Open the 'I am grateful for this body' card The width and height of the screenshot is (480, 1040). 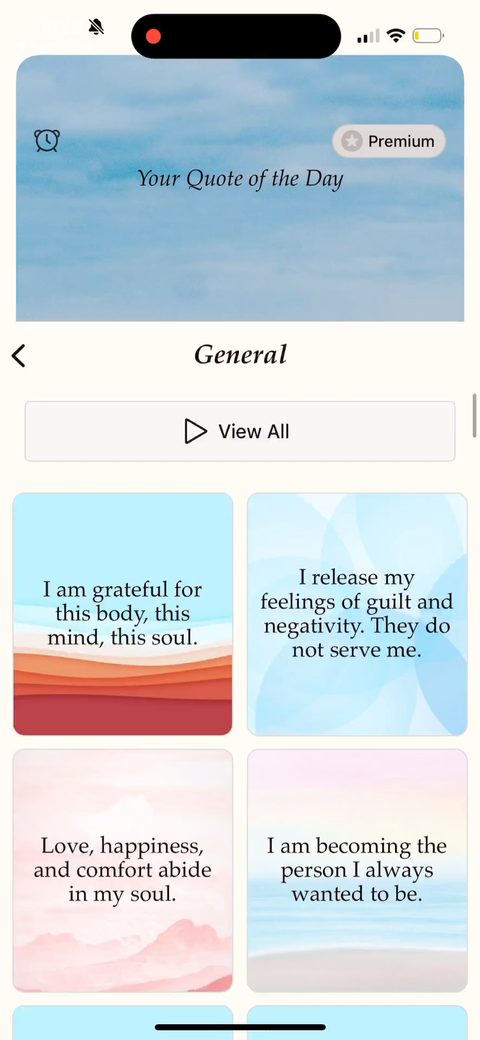tap(123, 614)
